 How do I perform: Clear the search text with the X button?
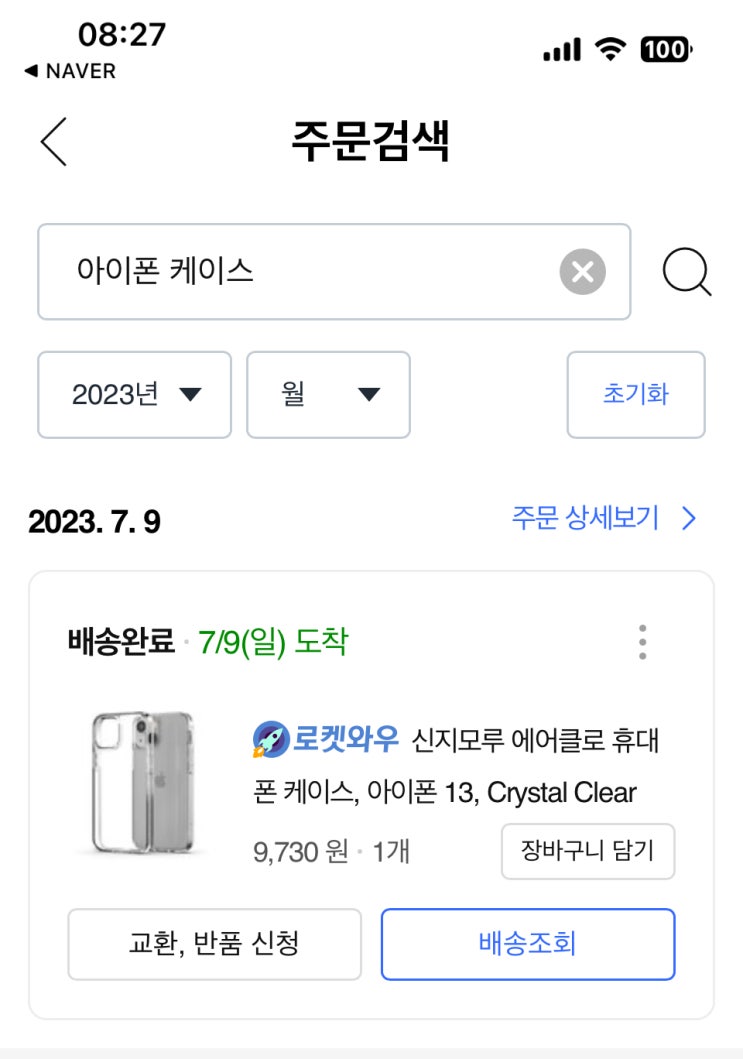(582, 272)
